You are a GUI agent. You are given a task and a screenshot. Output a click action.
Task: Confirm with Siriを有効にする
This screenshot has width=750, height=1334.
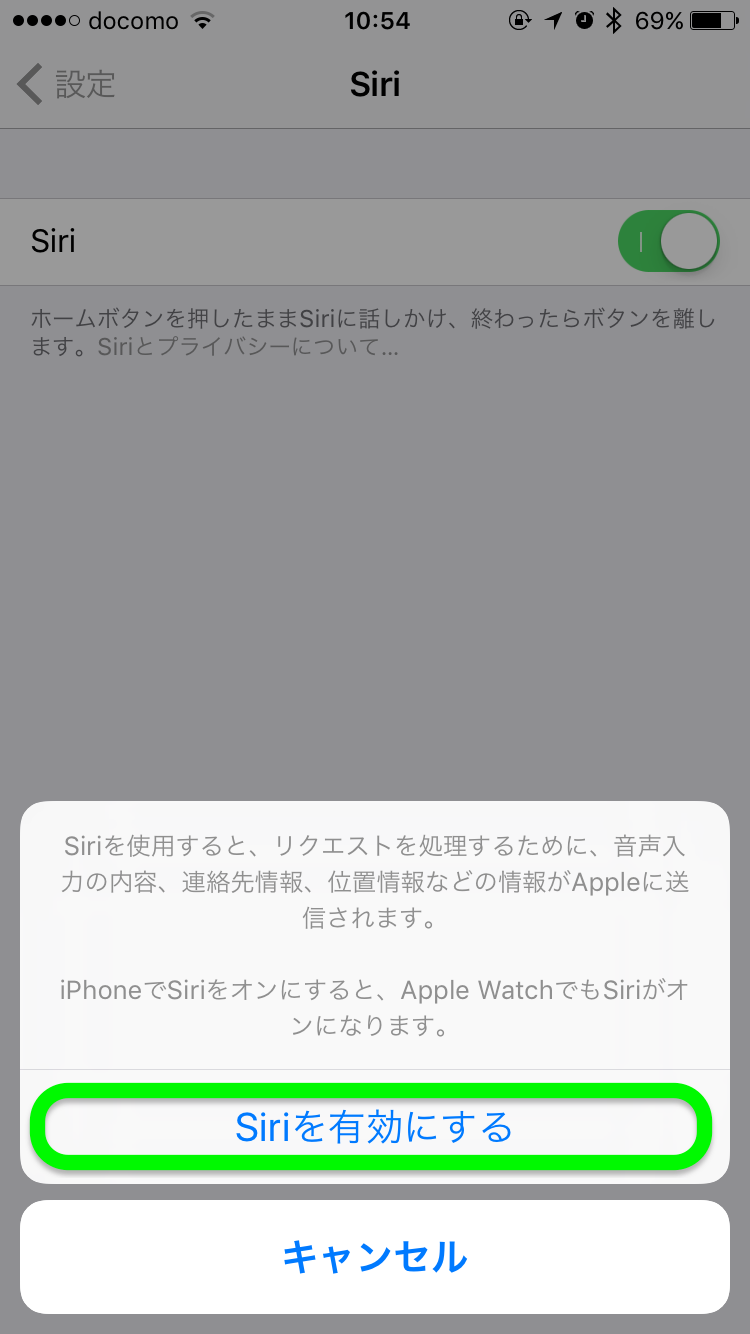373,1127
